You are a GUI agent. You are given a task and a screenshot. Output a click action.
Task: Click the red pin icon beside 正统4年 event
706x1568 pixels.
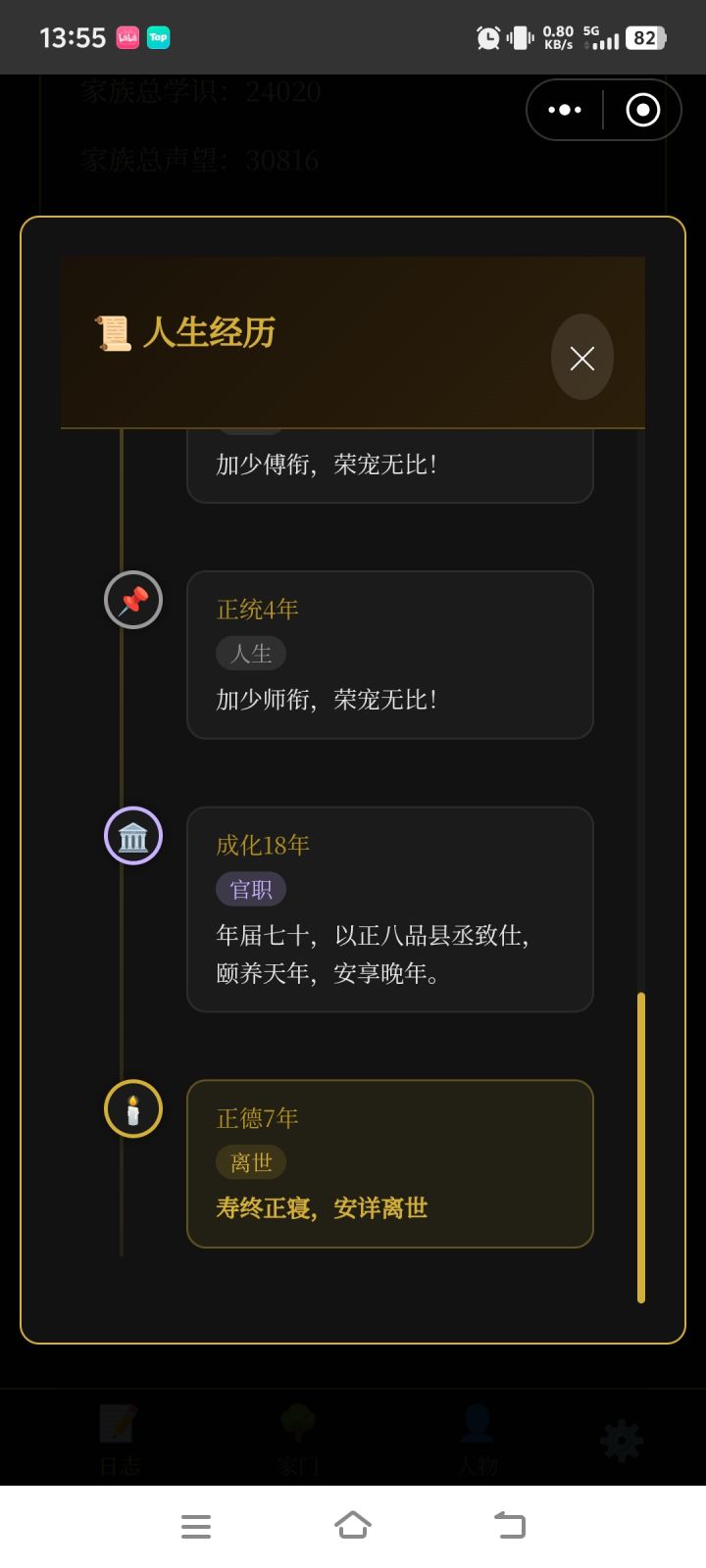point(133,600)
